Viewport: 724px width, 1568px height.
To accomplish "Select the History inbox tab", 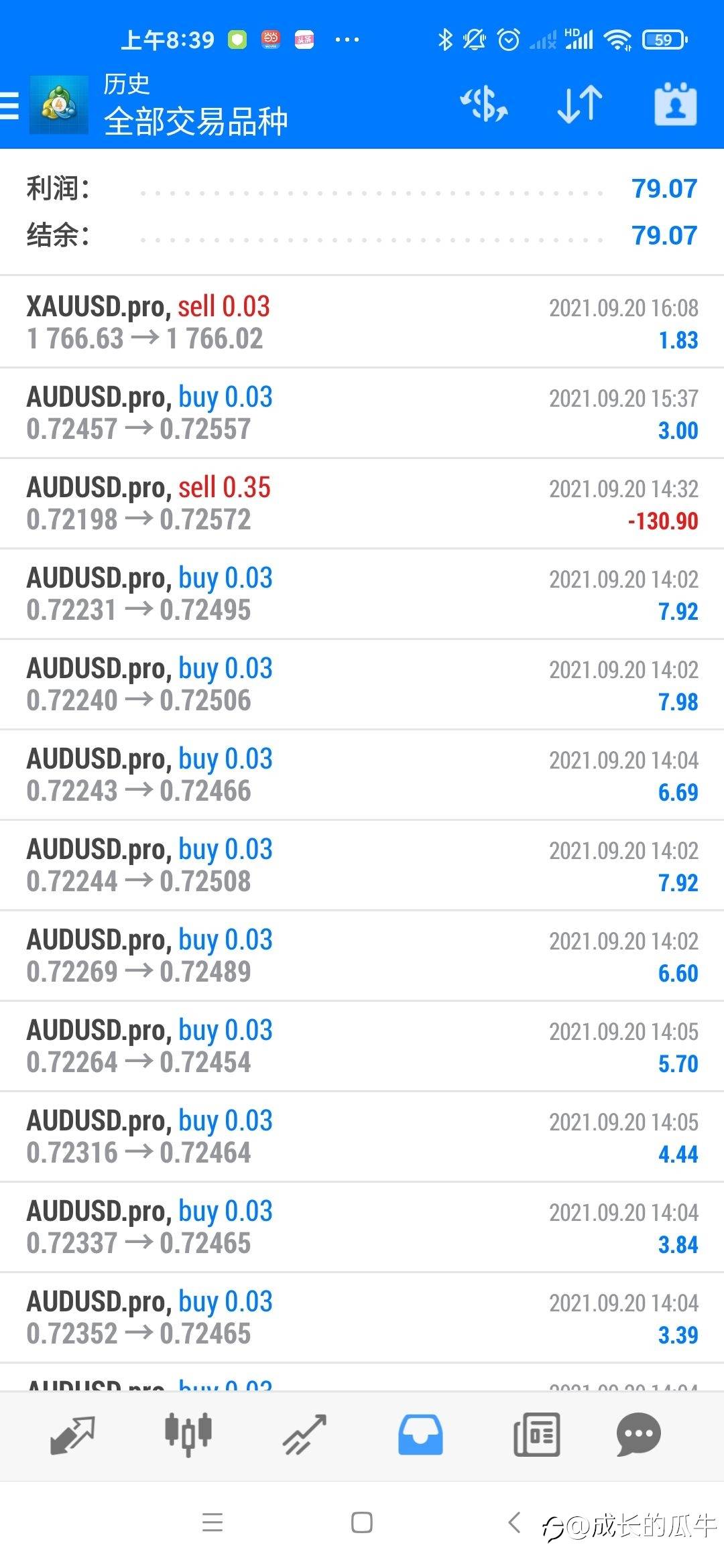I will click(x=420, y=1435).
